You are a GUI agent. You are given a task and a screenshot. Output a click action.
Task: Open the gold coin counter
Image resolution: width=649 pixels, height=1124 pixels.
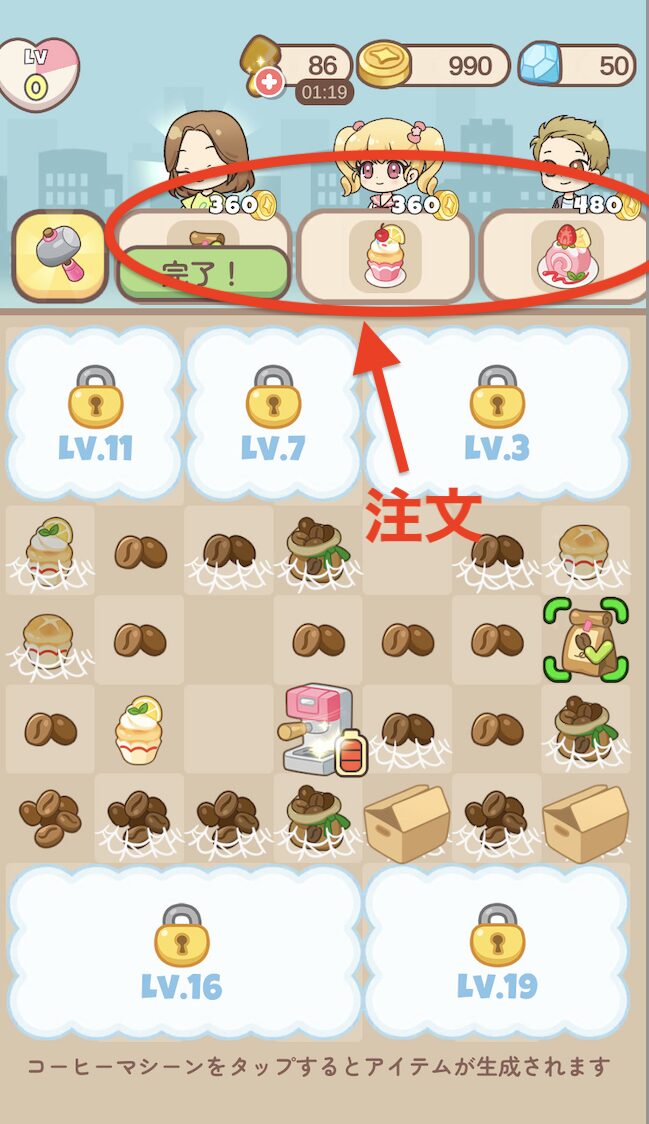(430, 66)
